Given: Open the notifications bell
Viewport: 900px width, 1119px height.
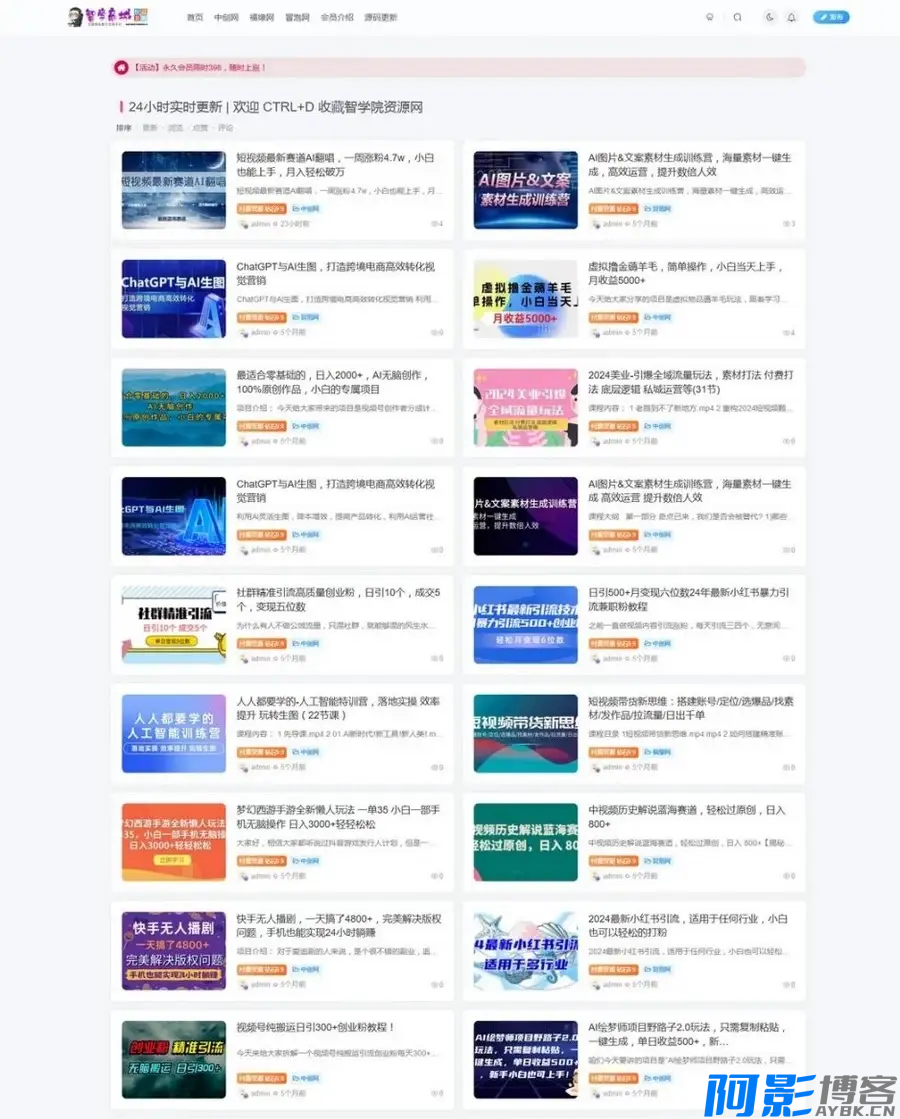Looking at the screenshot, I should coord(792,17).
